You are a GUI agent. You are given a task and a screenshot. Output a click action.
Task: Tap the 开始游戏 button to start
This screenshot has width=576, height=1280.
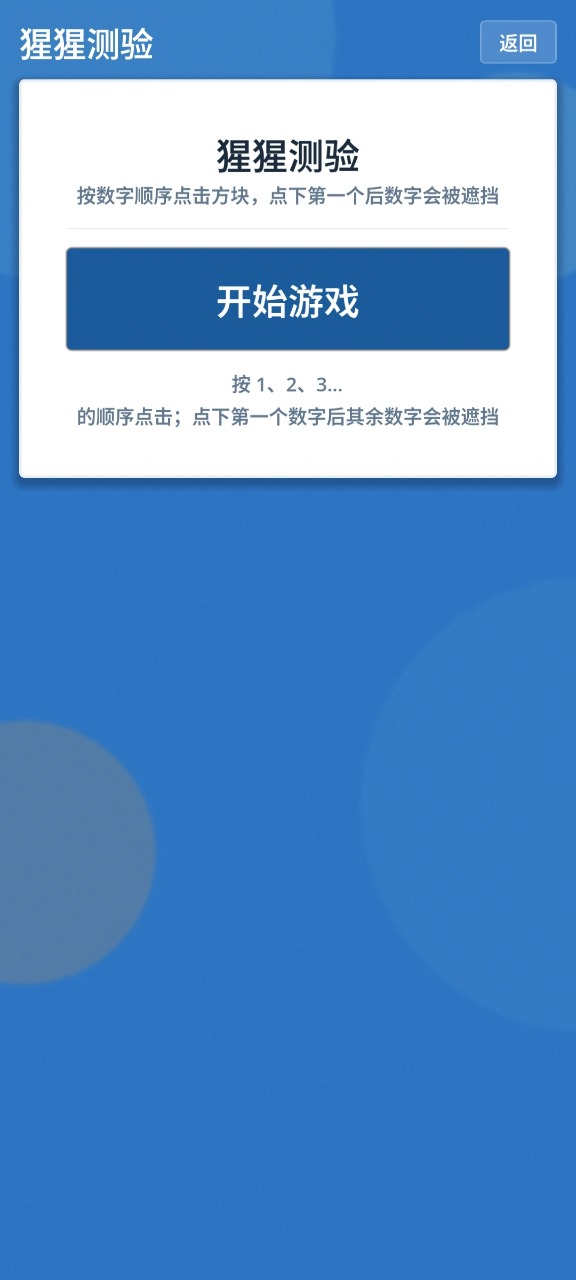click(288, 299)
